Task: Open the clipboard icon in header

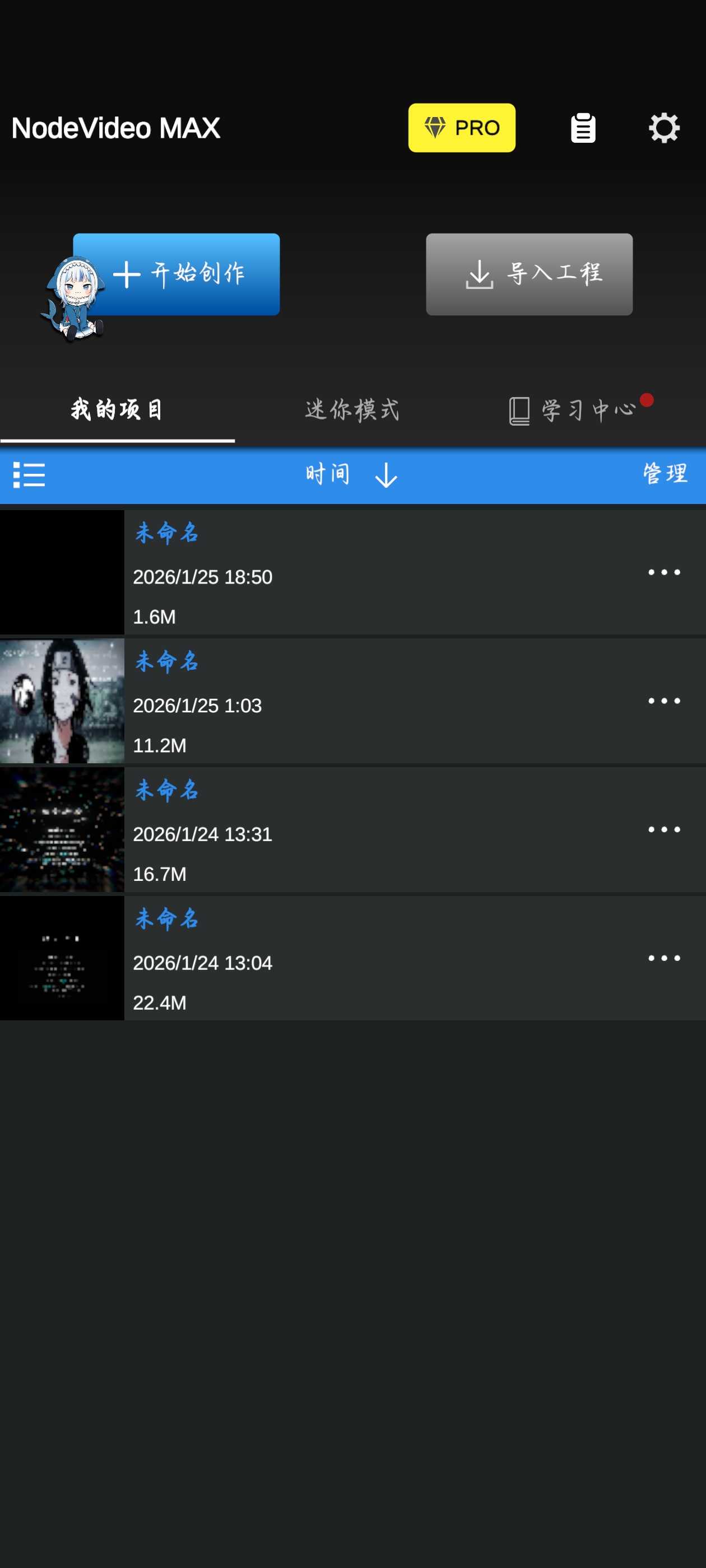Action: pyautogui.click(x=582, y=128)
